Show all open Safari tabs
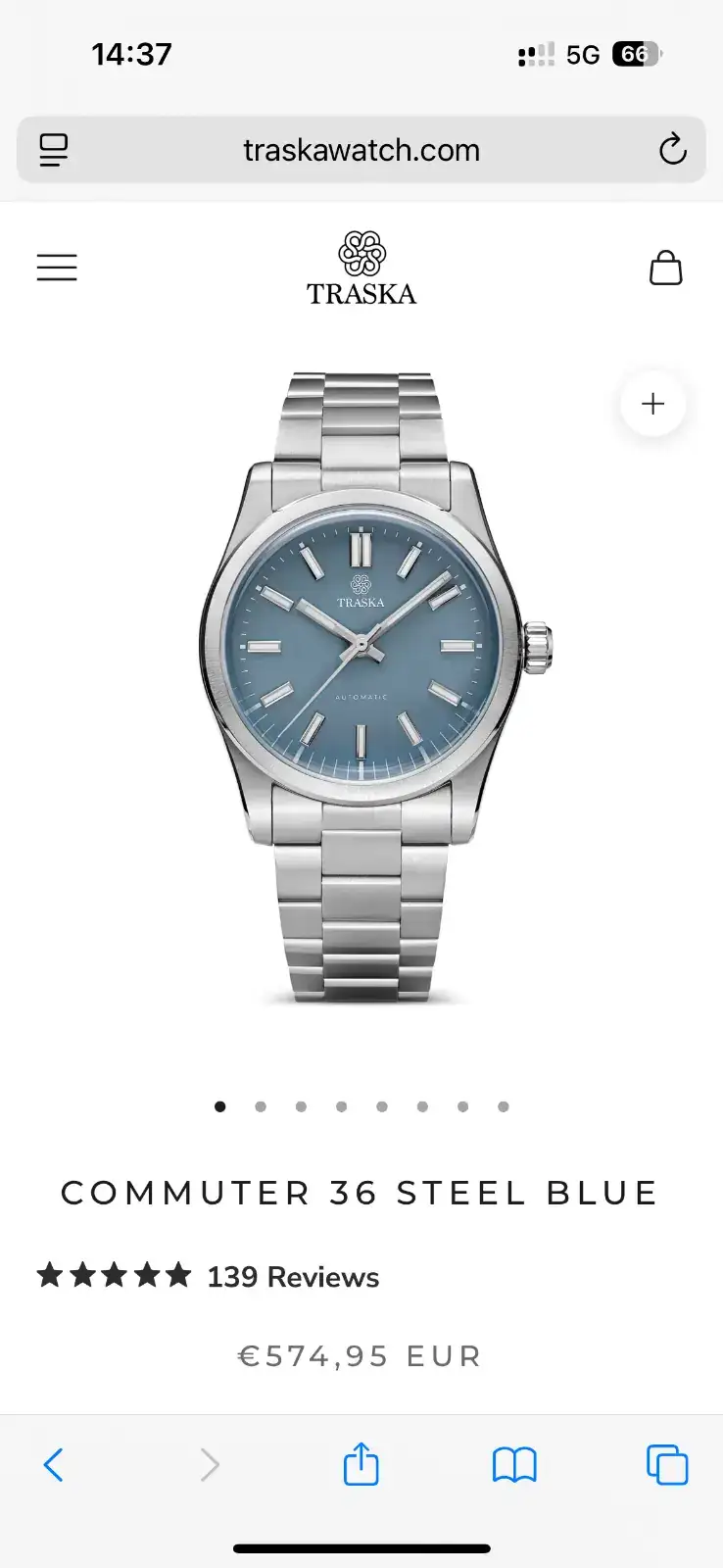The height and width of the screenshot is (1568, 723). pyautogui.click(x=667, y=1465)
